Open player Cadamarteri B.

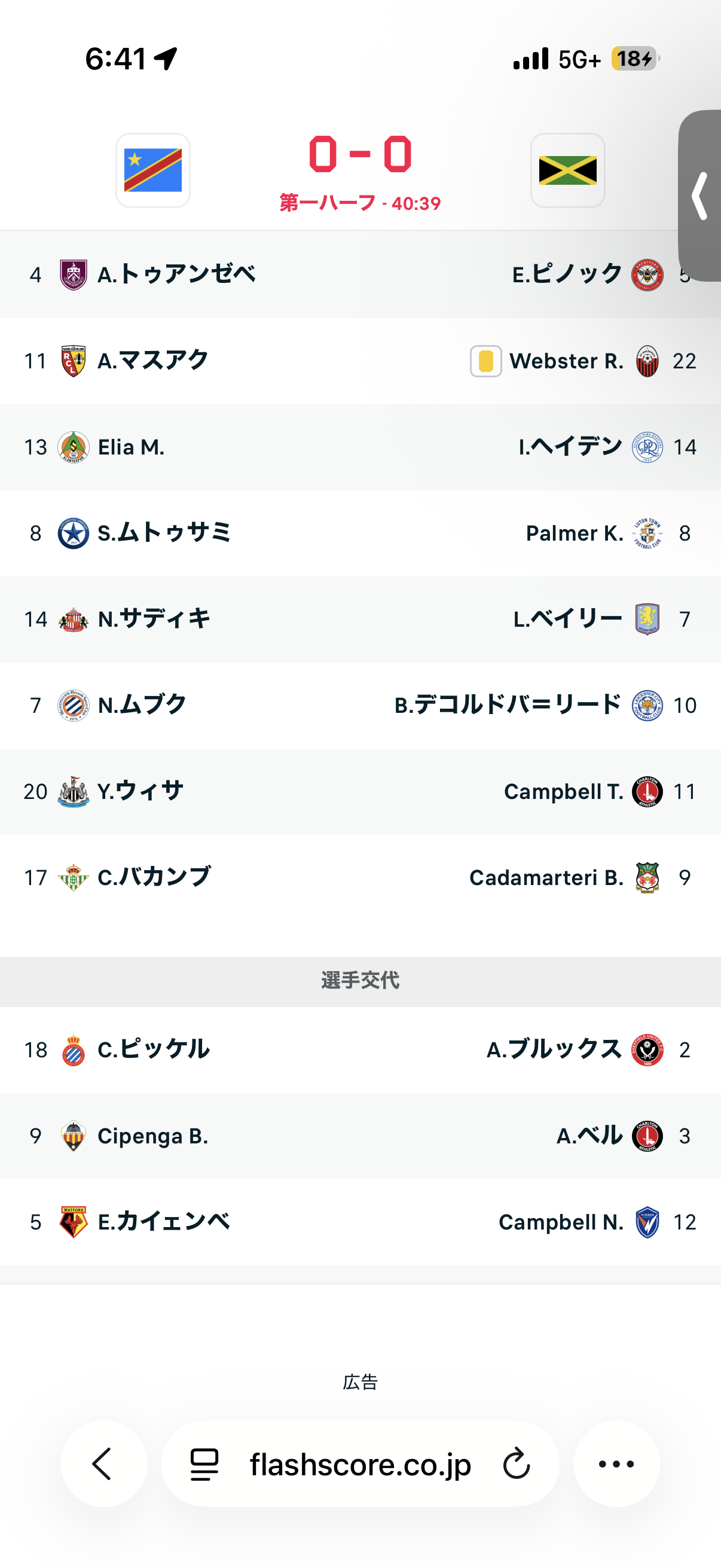tap(546, 878)
